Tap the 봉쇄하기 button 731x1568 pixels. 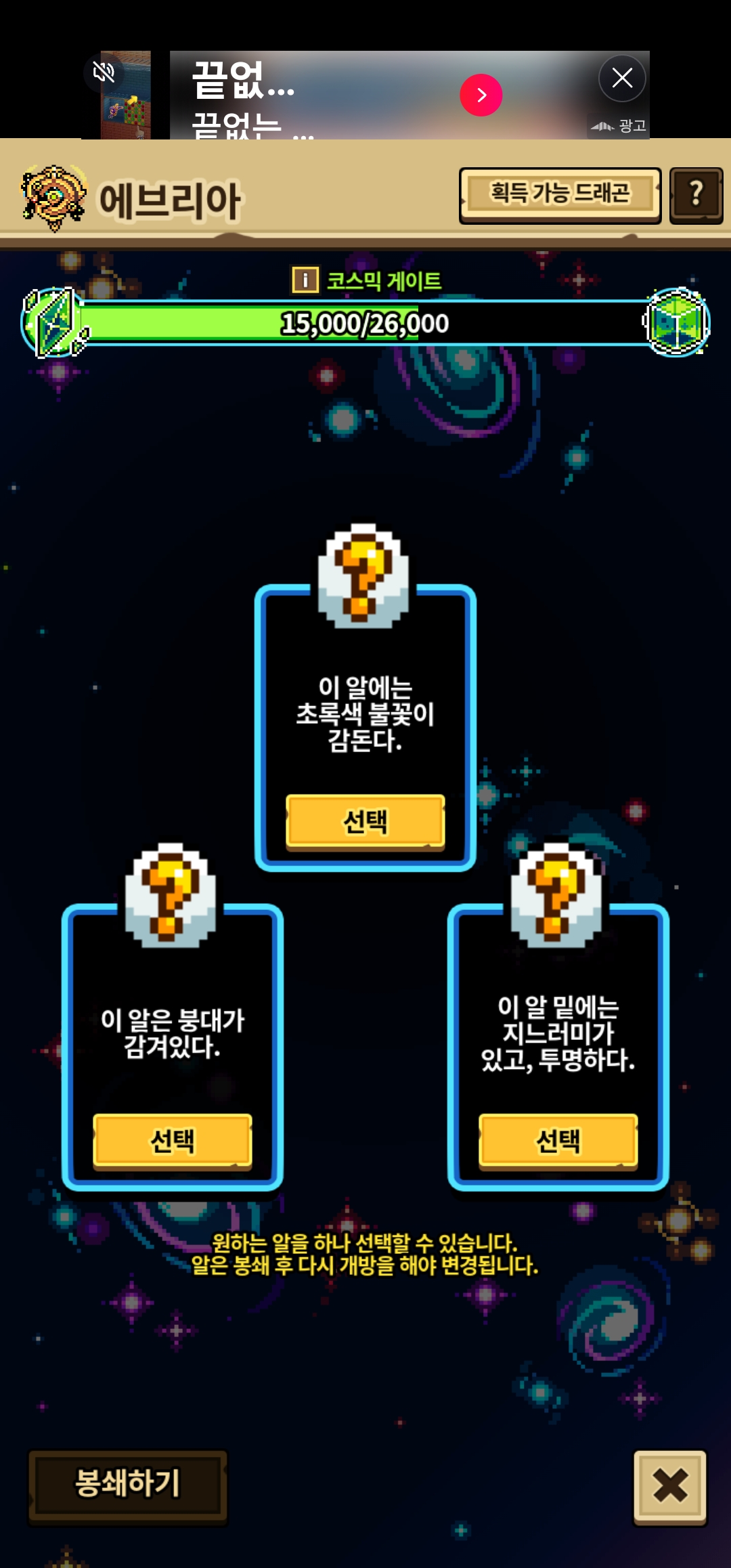click(127, 1484)
